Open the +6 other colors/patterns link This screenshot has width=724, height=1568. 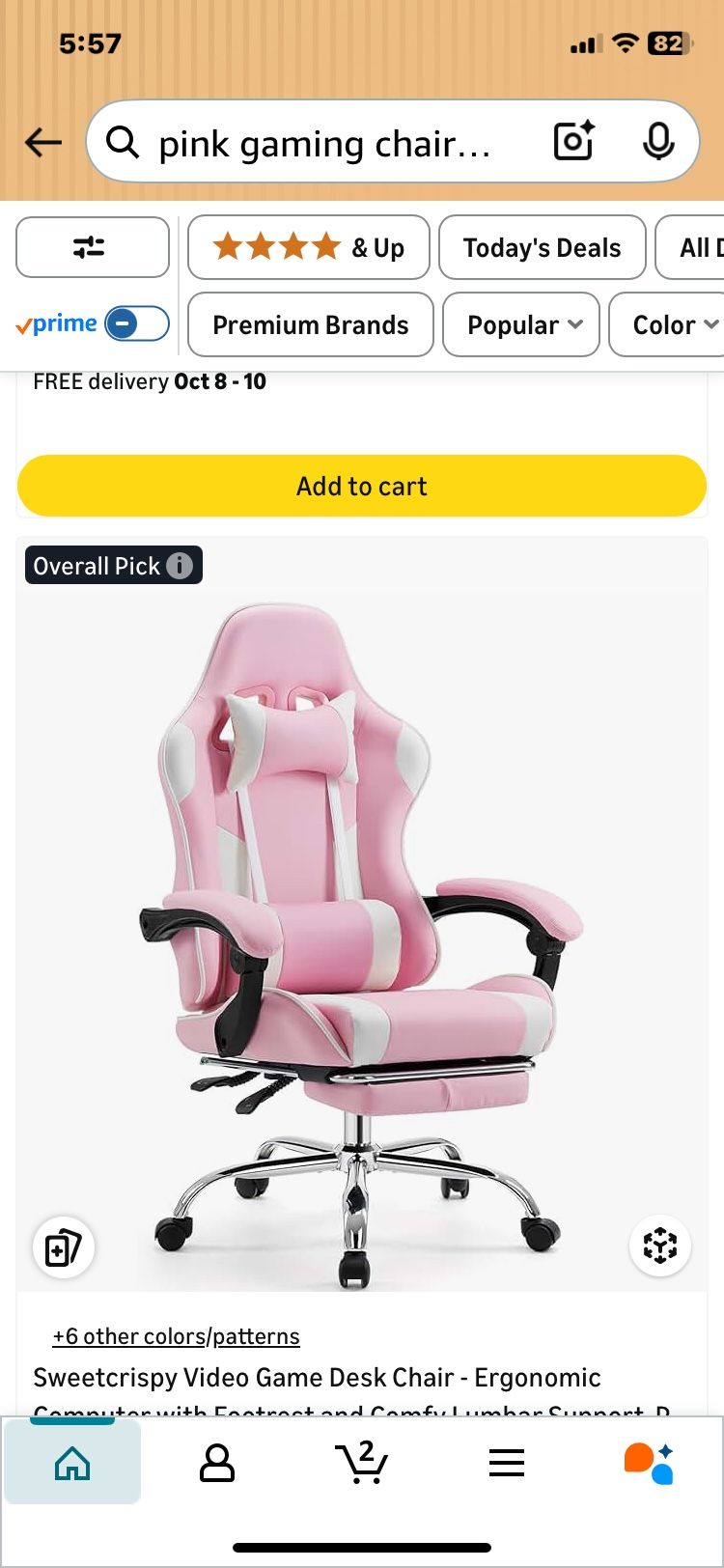176,1336
